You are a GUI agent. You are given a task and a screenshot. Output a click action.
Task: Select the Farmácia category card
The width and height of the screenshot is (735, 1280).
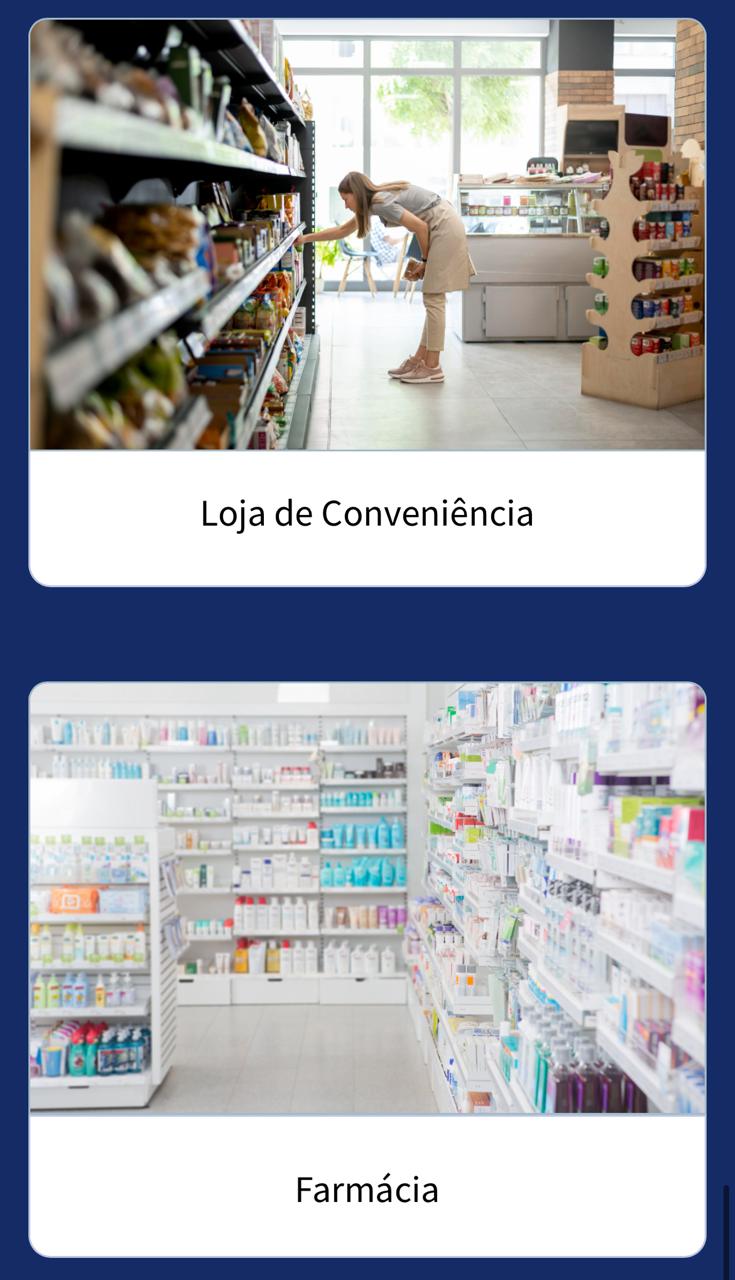[x=367, y=968]
